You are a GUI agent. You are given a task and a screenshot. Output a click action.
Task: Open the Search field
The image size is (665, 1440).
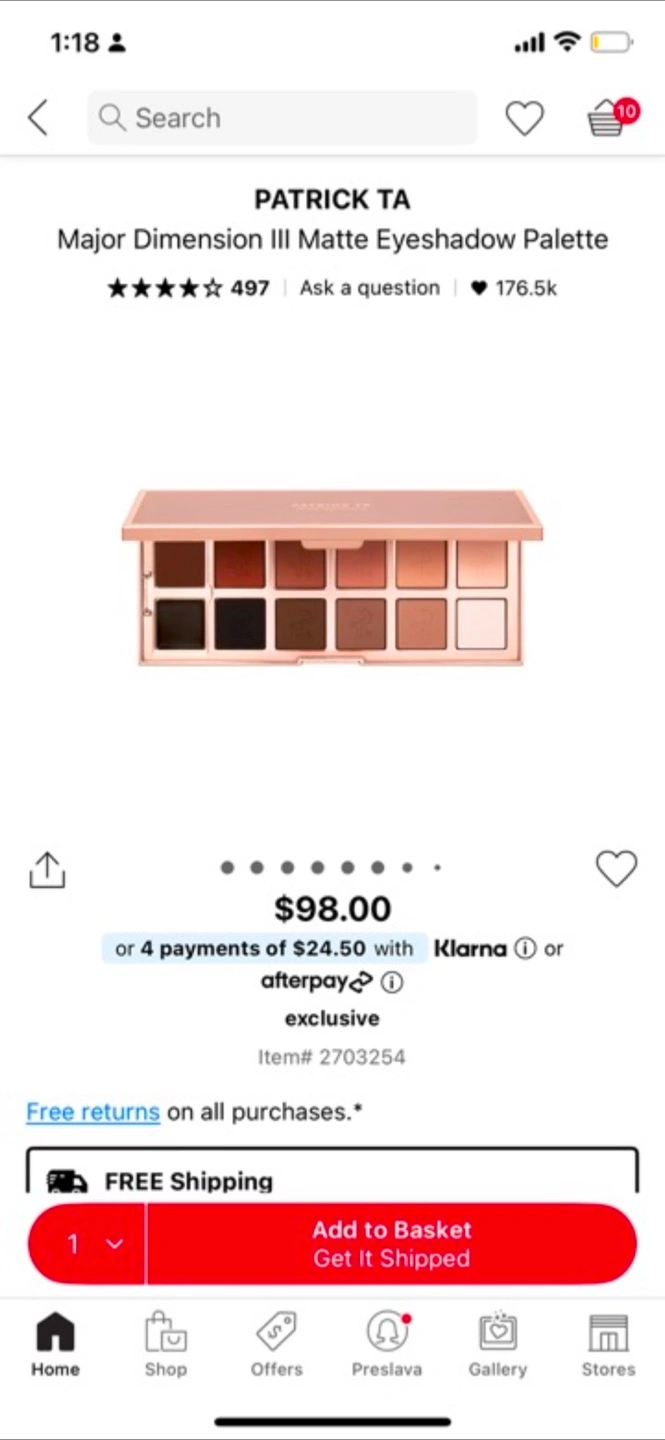click(282, 118)
